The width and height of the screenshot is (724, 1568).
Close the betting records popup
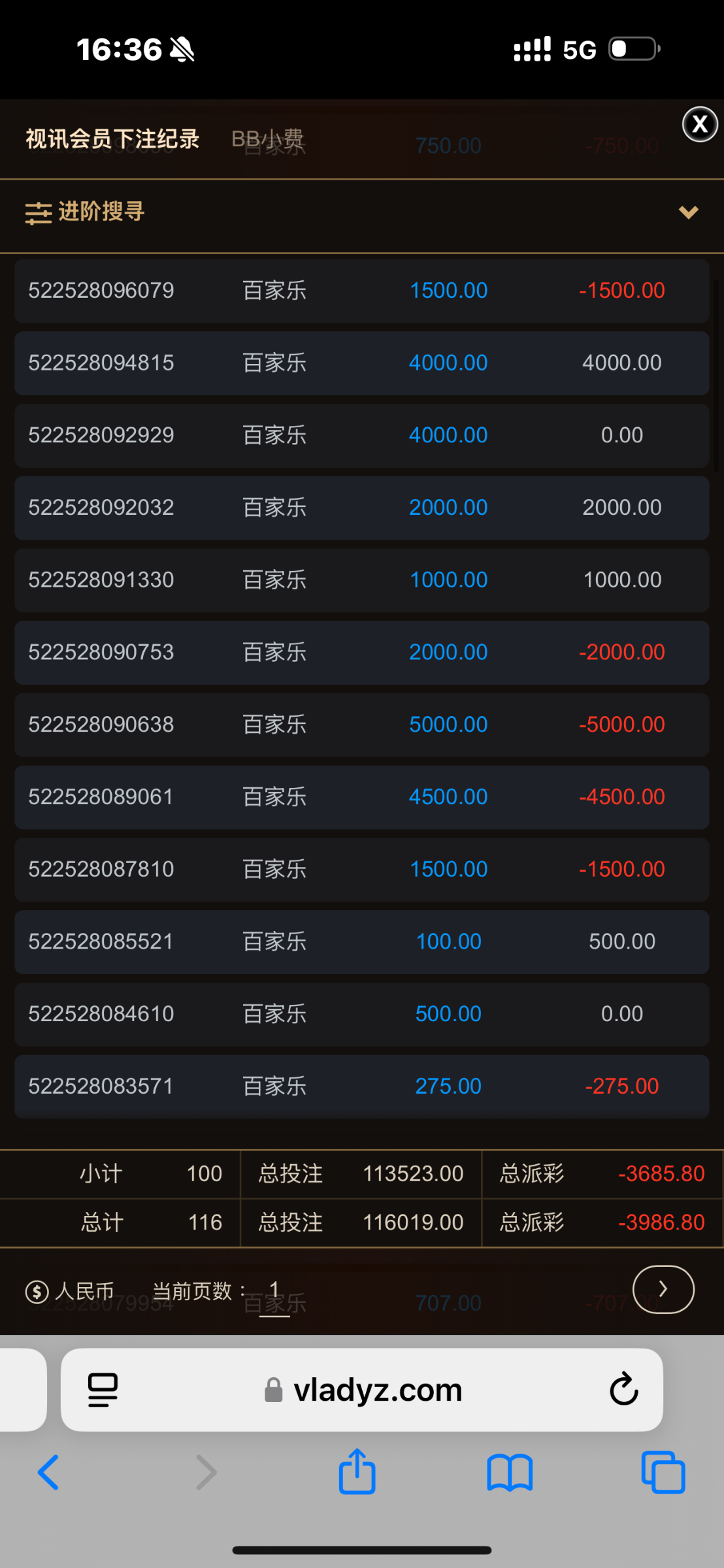pos(700,124)
